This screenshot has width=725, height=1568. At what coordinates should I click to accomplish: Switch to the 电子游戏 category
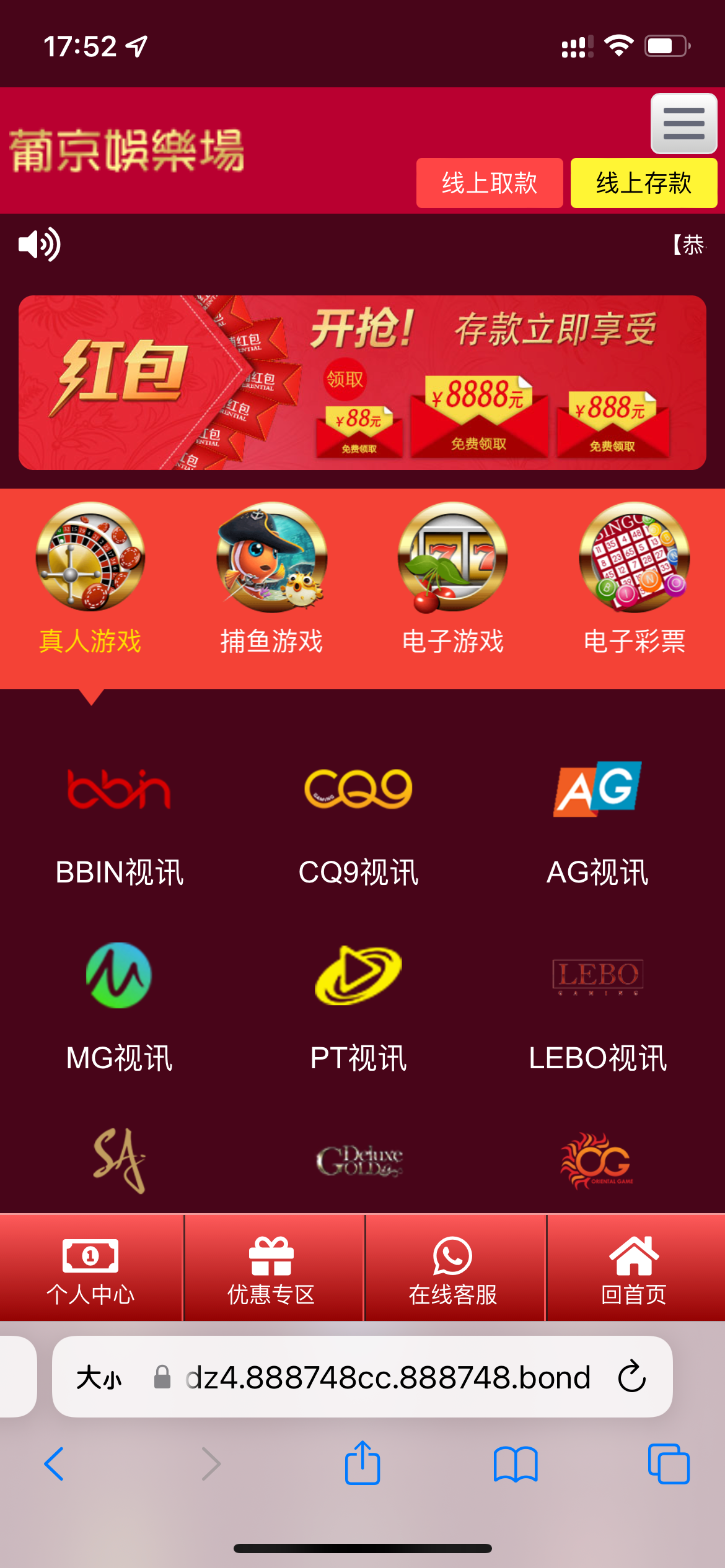point(453,579)
